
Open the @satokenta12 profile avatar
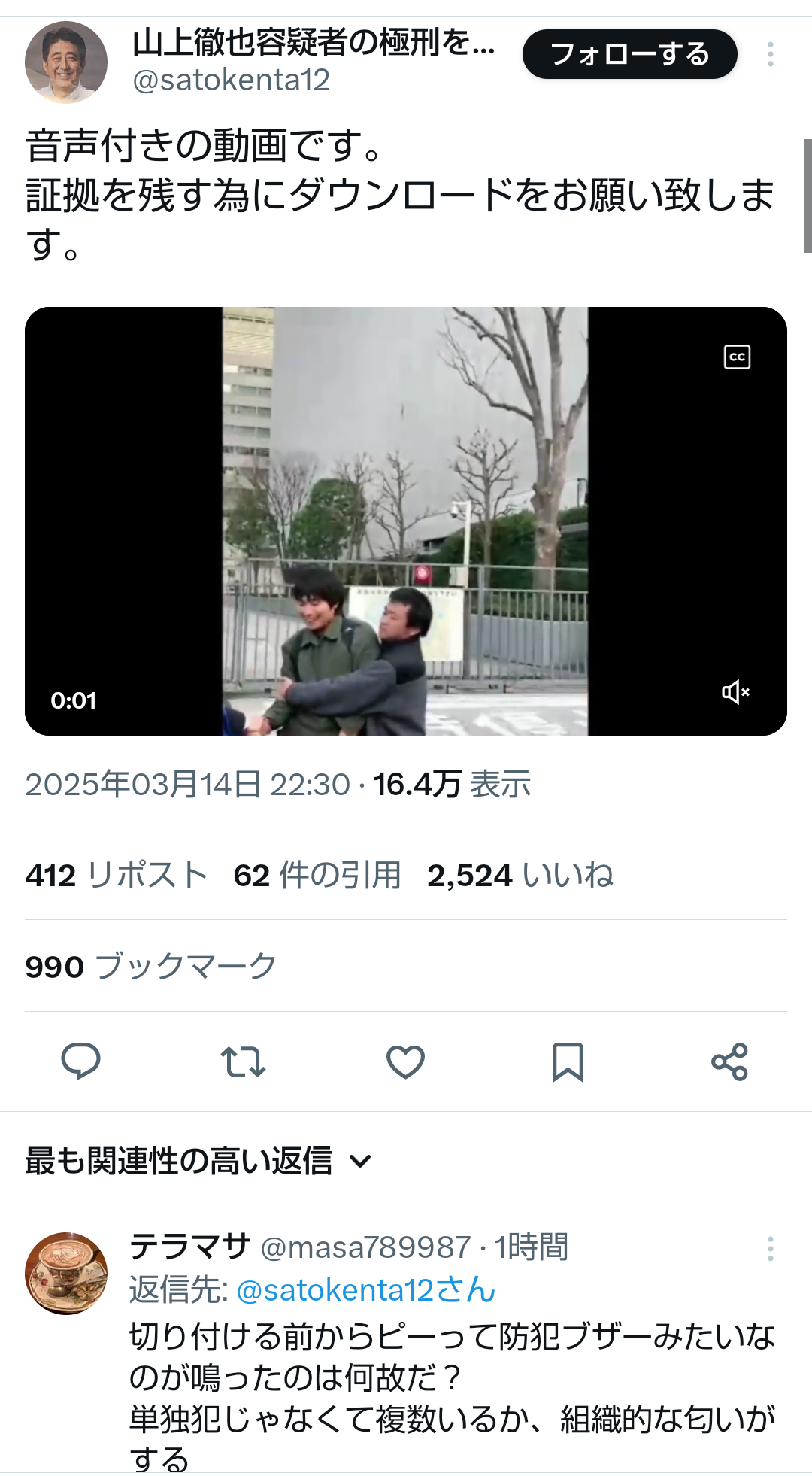[x=66, y=62]
